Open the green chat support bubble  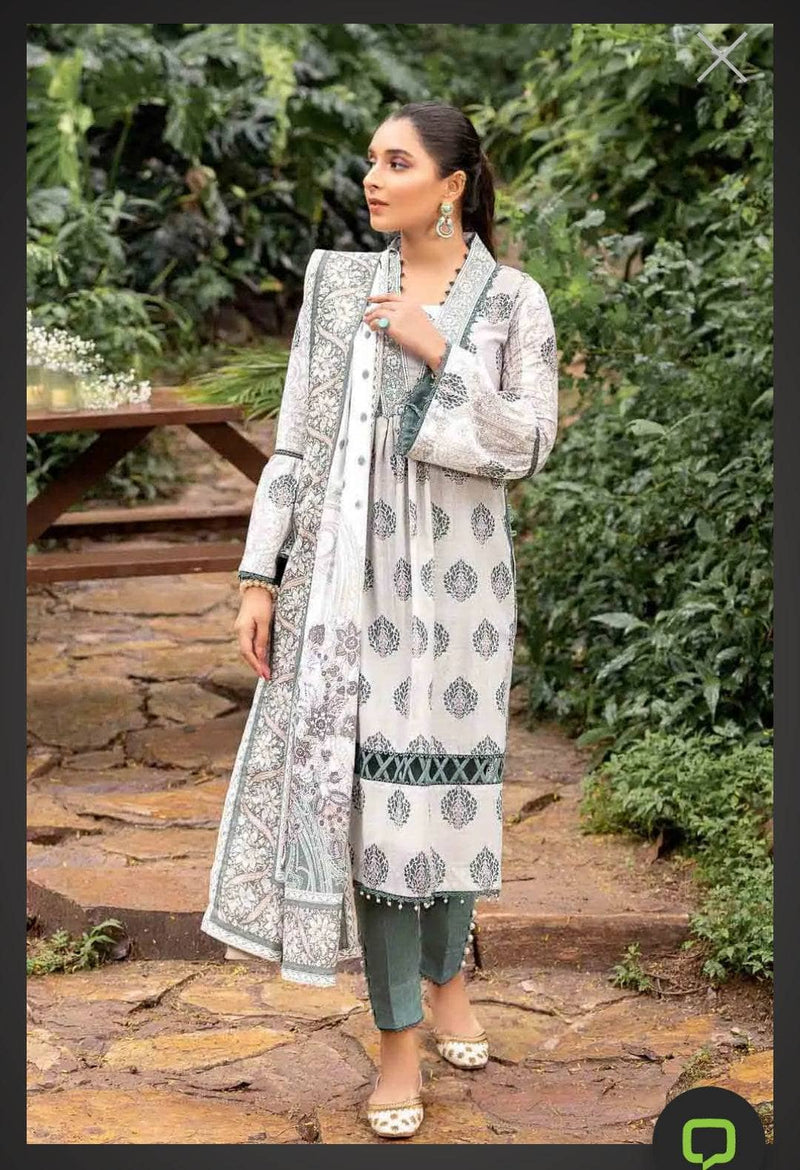[x=708, y=1139]
